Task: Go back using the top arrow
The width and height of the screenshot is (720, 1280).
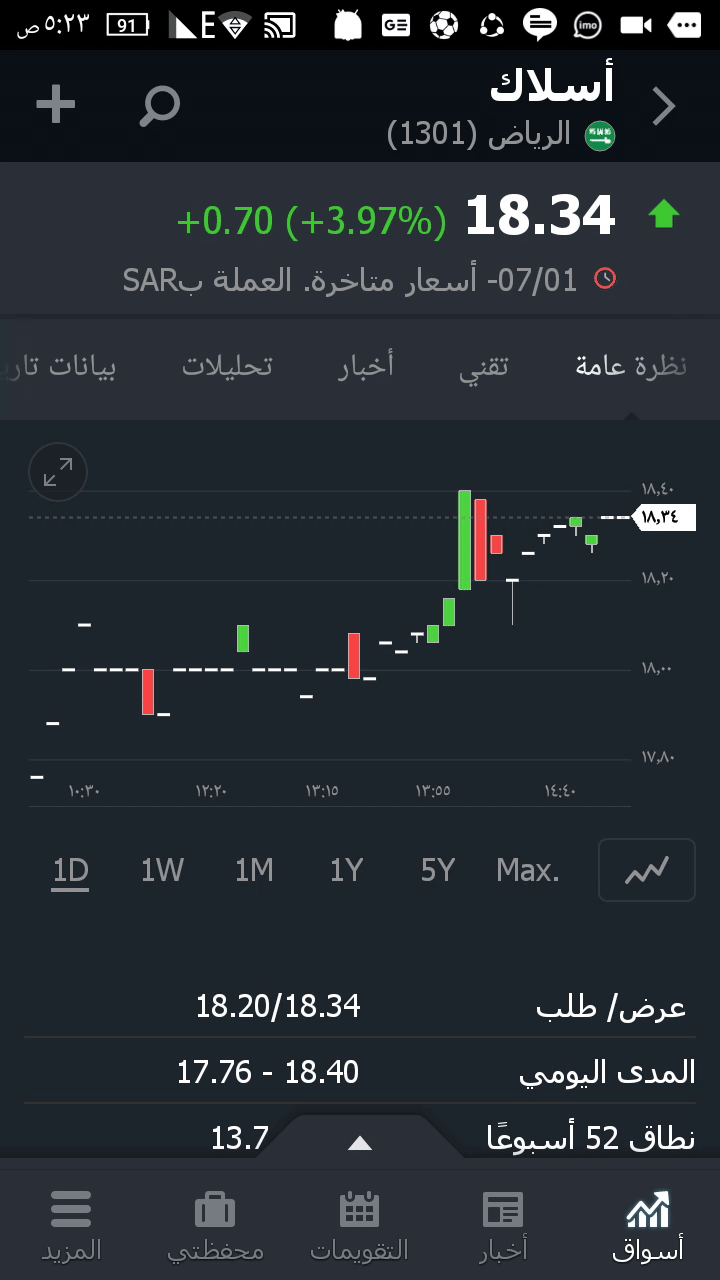Action: tap(664, 106)
